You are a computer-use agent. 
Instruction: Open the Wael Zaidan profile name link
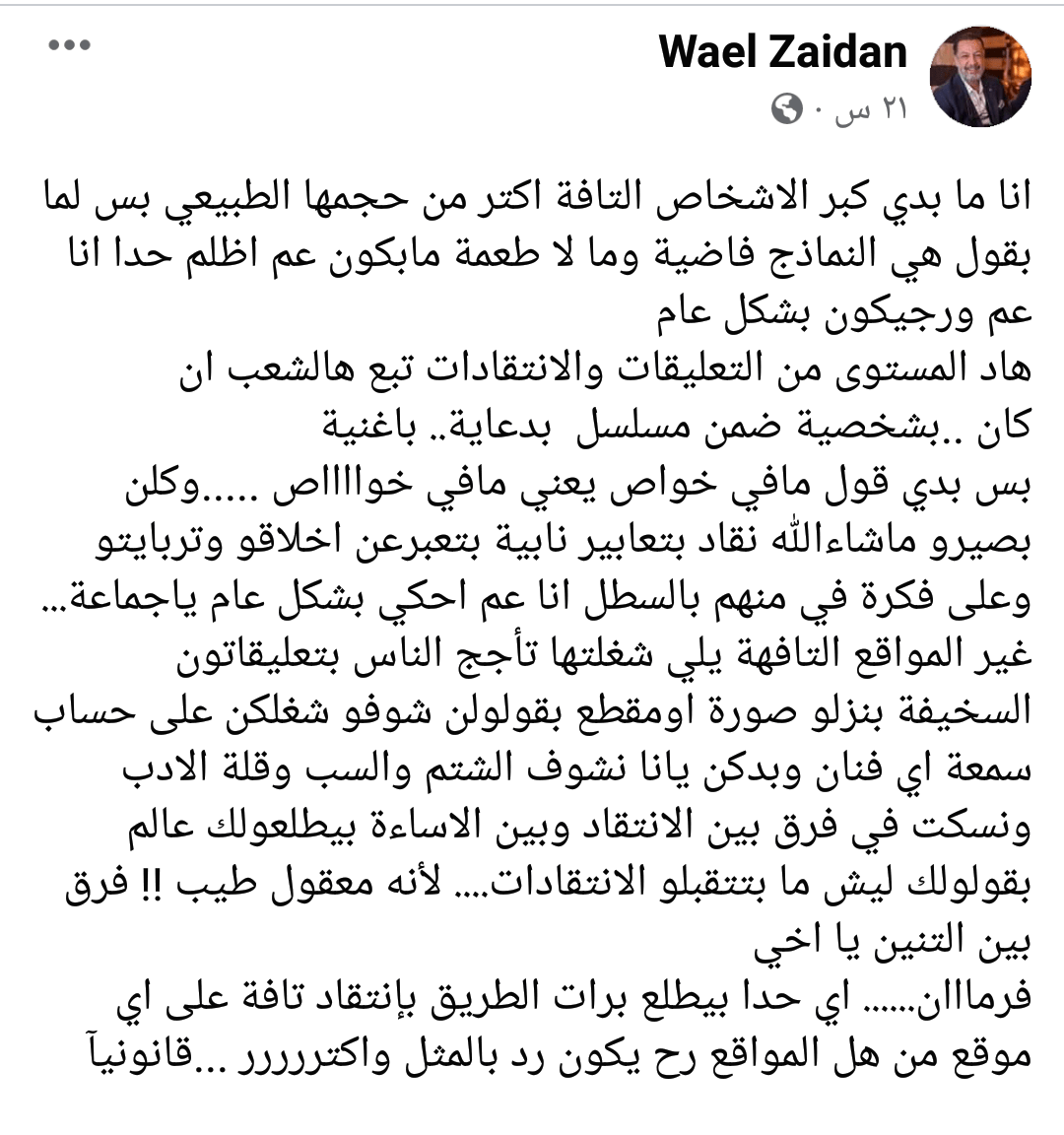tap(782, 51)
